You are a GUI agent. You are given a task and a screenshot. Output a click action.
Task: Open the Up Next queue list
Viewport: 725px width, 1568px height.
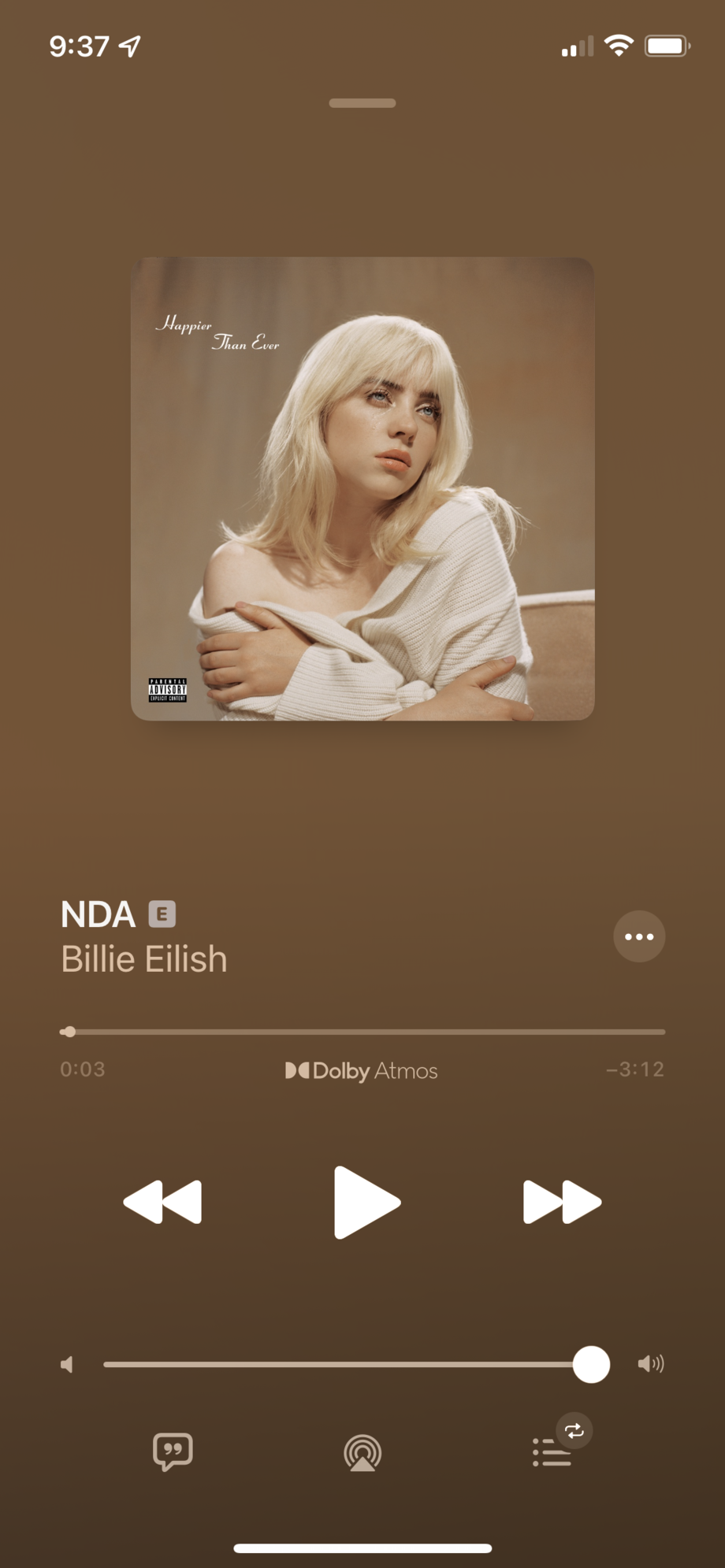(x=551, y=1453)
